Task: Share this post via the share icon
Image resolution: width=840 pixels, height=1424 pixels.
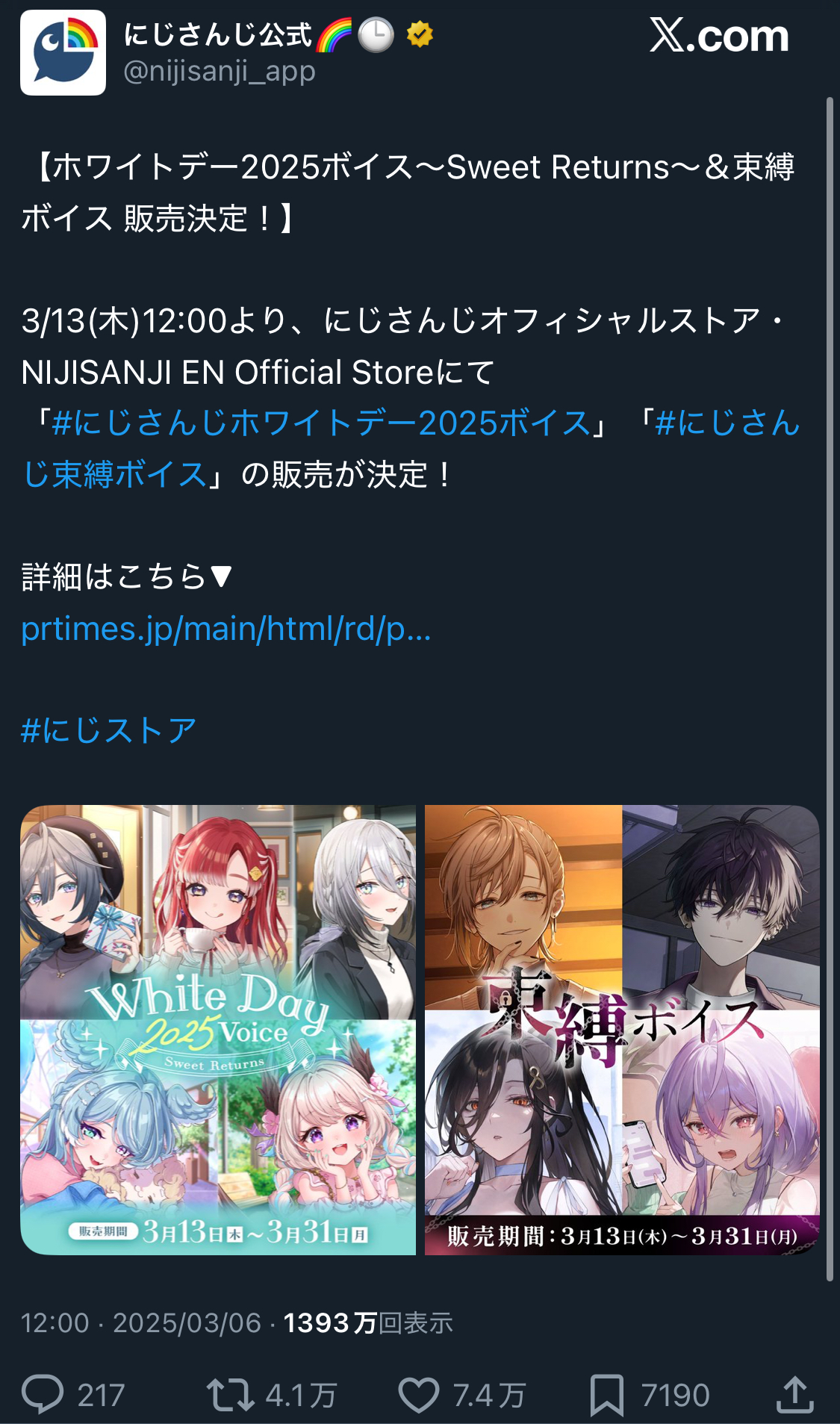Action: (794, 1394)
